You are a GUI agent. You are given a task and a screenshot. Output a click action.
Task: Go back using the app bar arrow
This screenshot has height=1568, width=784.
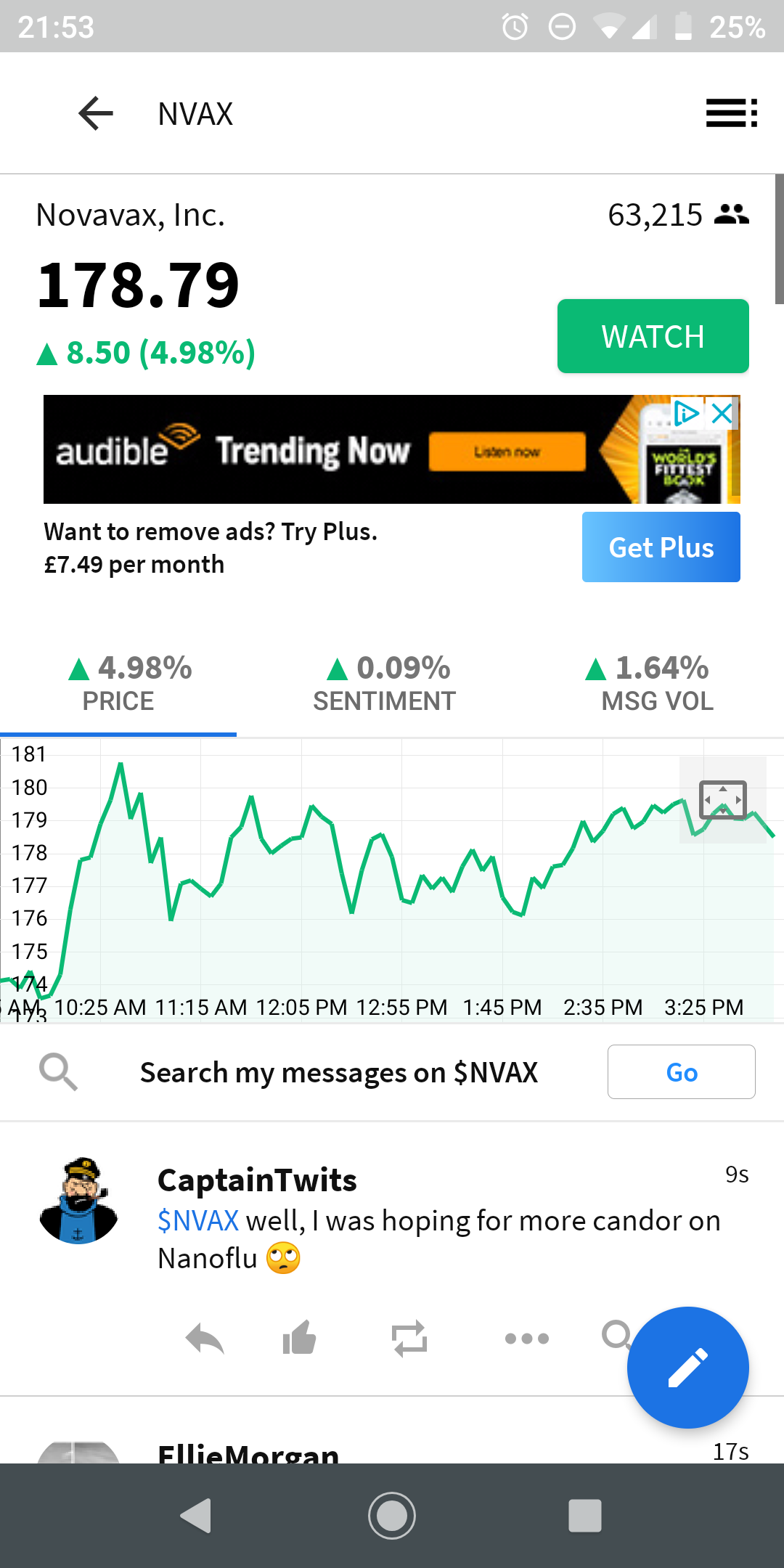click(96, 113)
